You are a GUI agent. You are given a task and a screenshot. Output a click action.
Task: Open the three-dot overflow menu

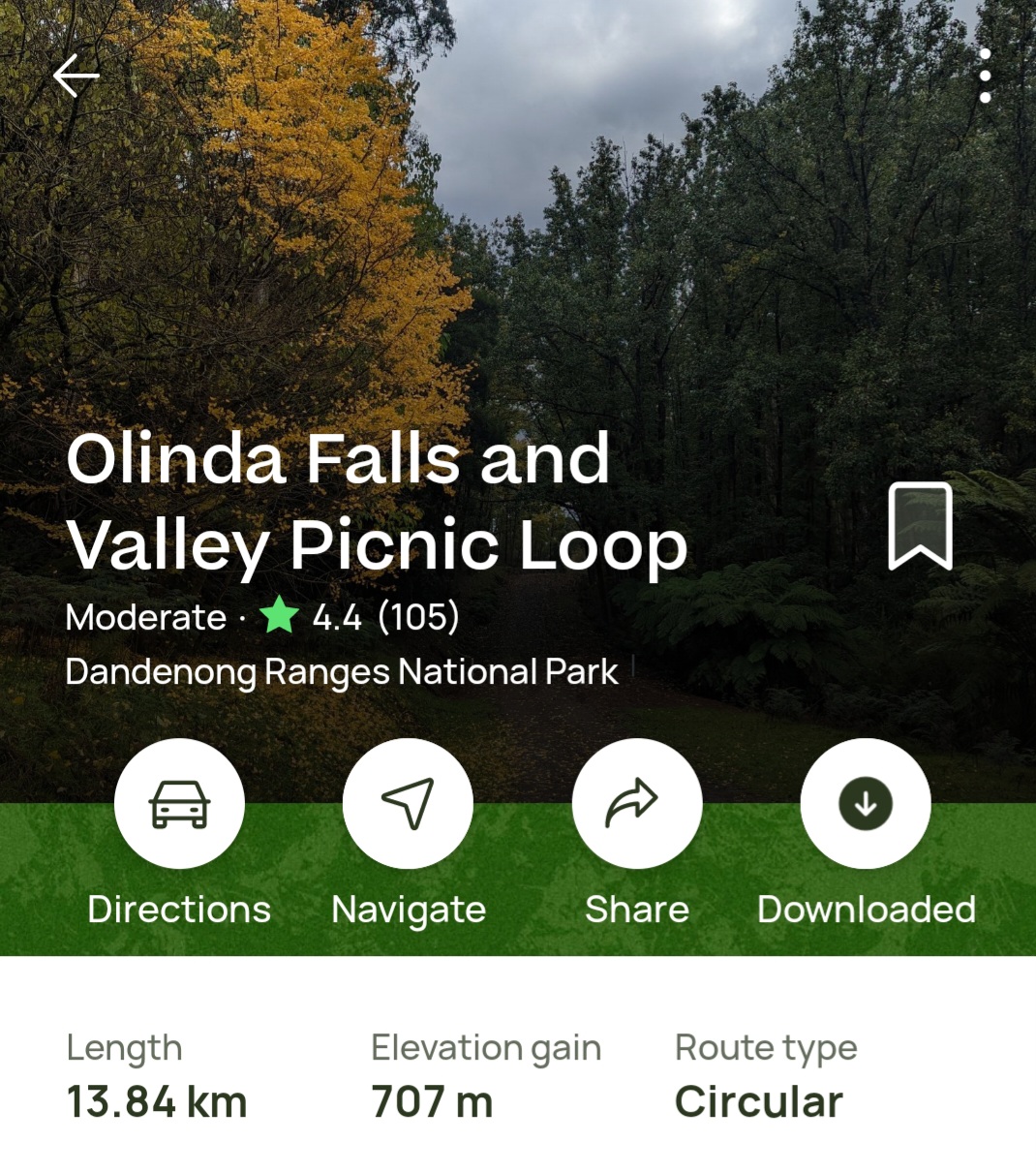coord(986,76)
